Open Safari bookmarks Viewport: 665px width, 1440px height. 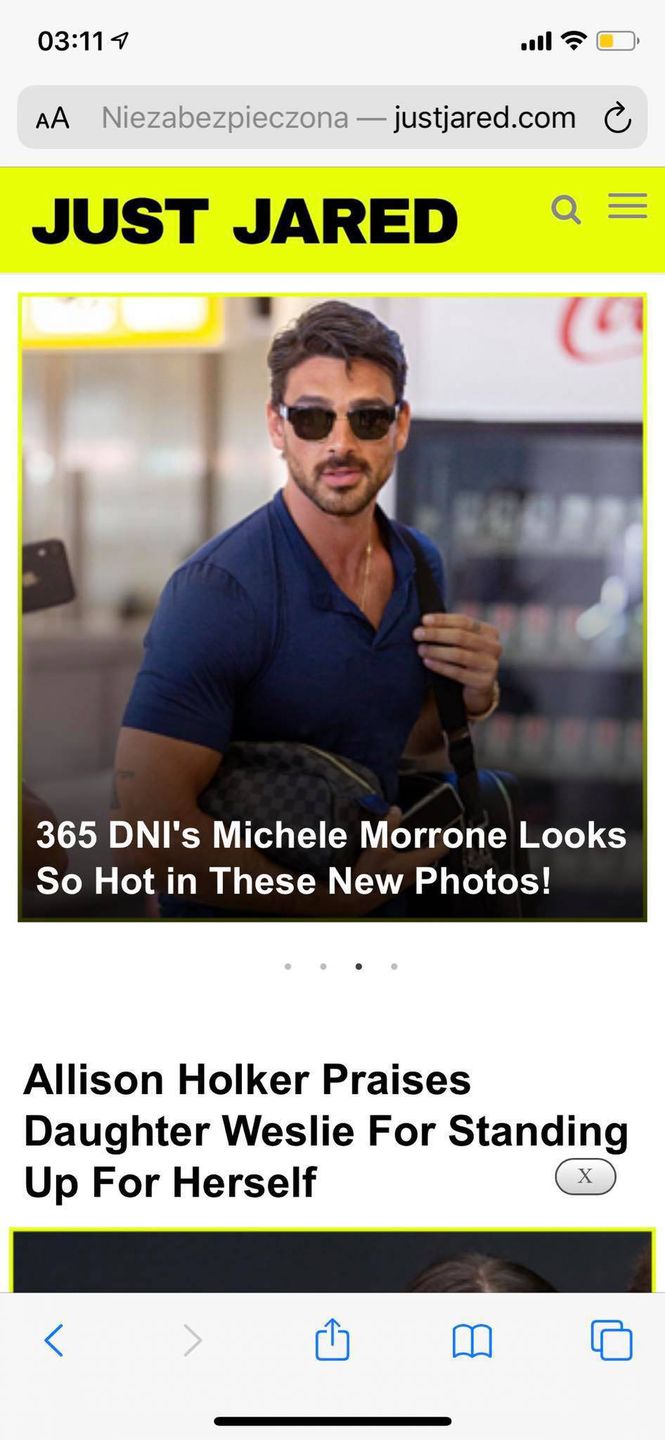[x=472, y=1341]
